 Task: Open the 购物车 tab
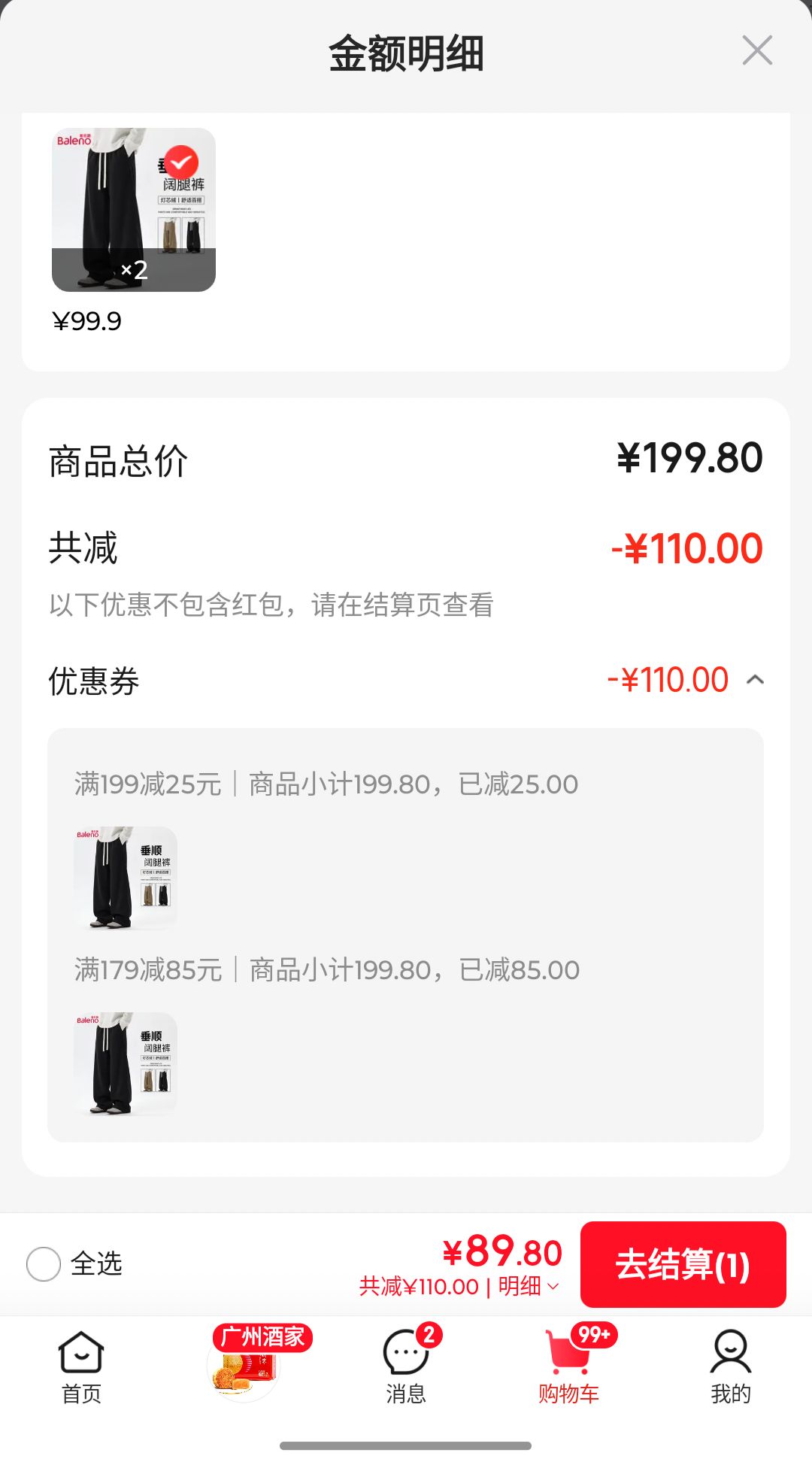(569, 1367)
